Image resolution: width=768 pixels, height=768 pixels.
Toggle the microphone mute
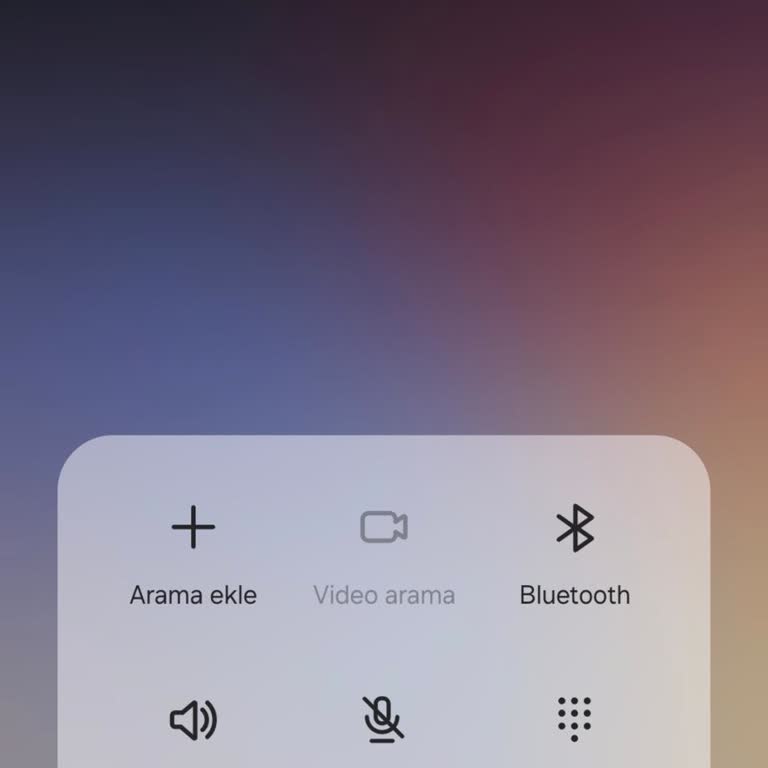click(383, 719)
